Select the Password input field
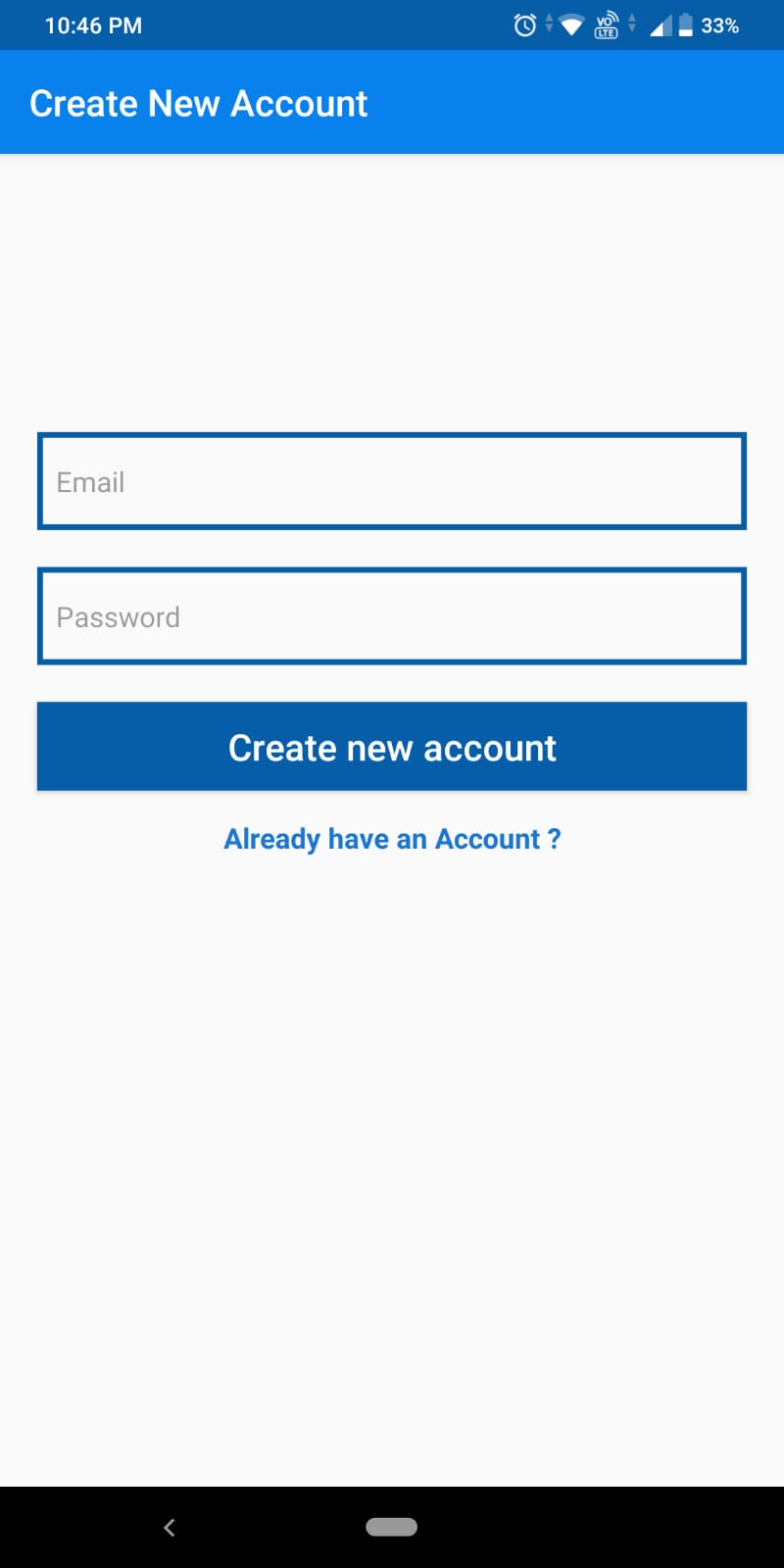Viewport: 784px width, 1568px height. pyautogui.click(x=392, y=615)
